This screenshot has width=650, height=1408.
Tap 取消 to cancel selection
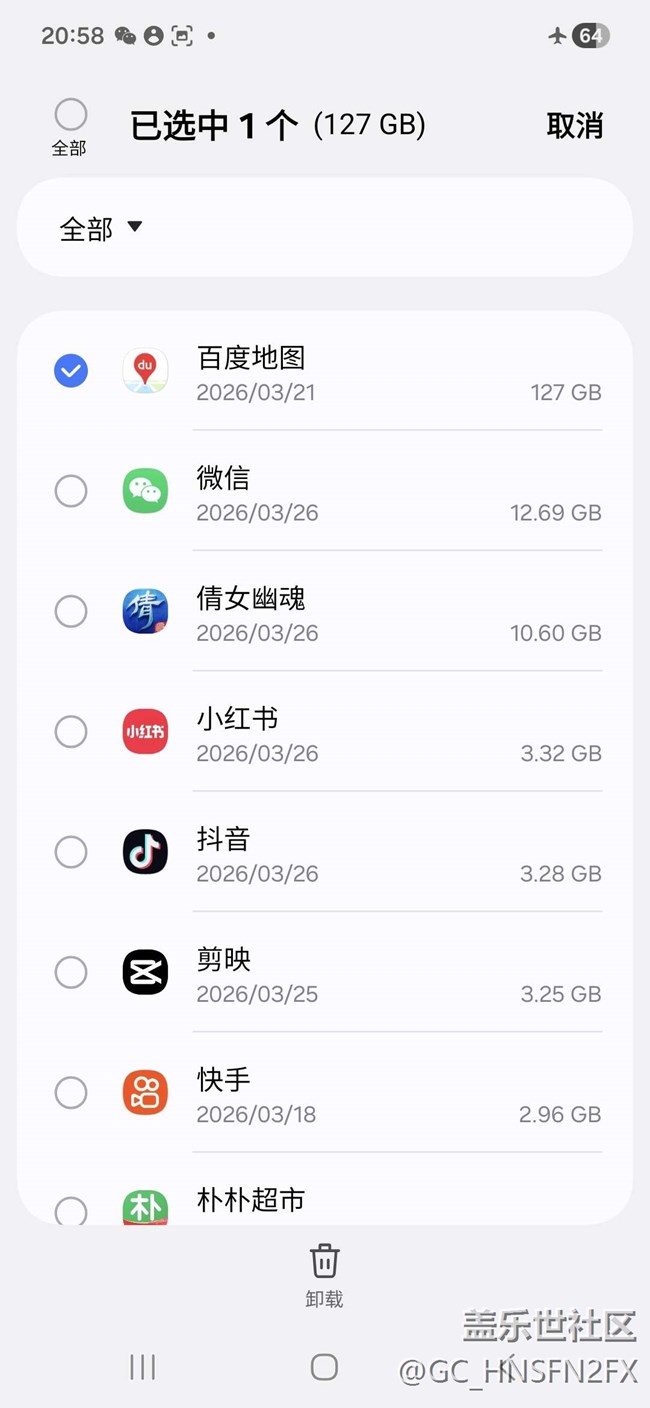pos(574,126)
